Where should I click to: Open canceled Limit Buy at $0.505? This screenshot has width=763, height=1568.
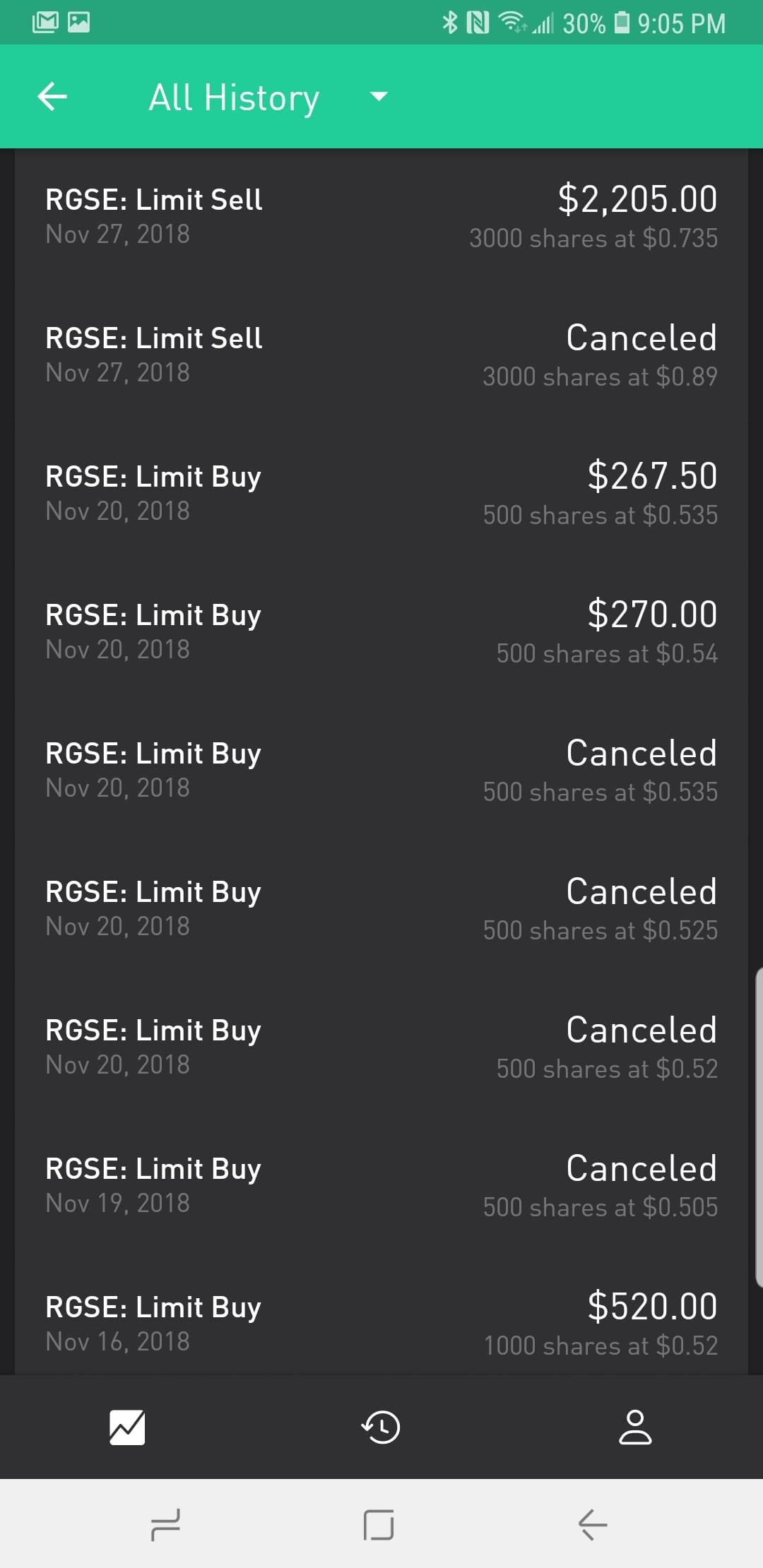[x=381, y=1185]
